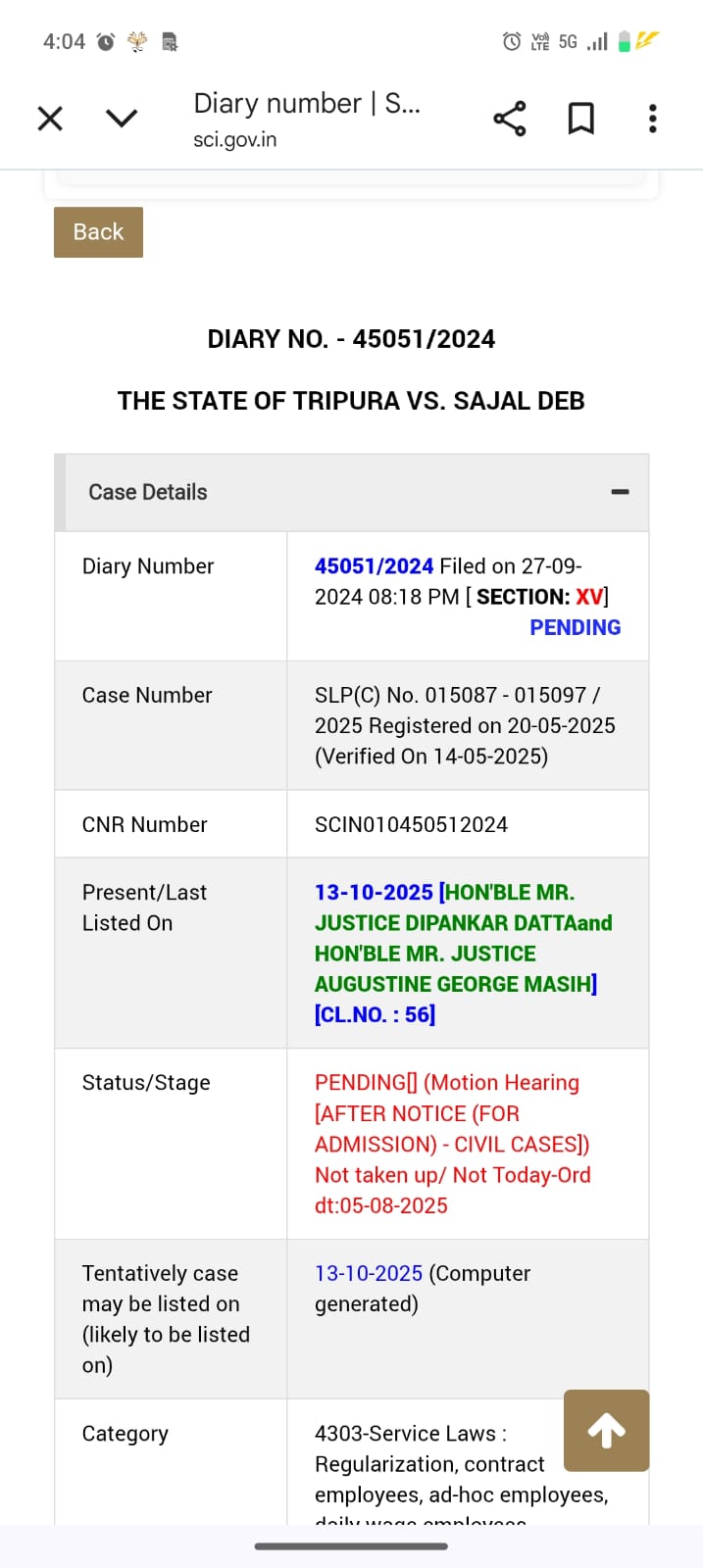Close the browser tab with X
Viewport: 703px width, 1568px height.
pos(50,119)
